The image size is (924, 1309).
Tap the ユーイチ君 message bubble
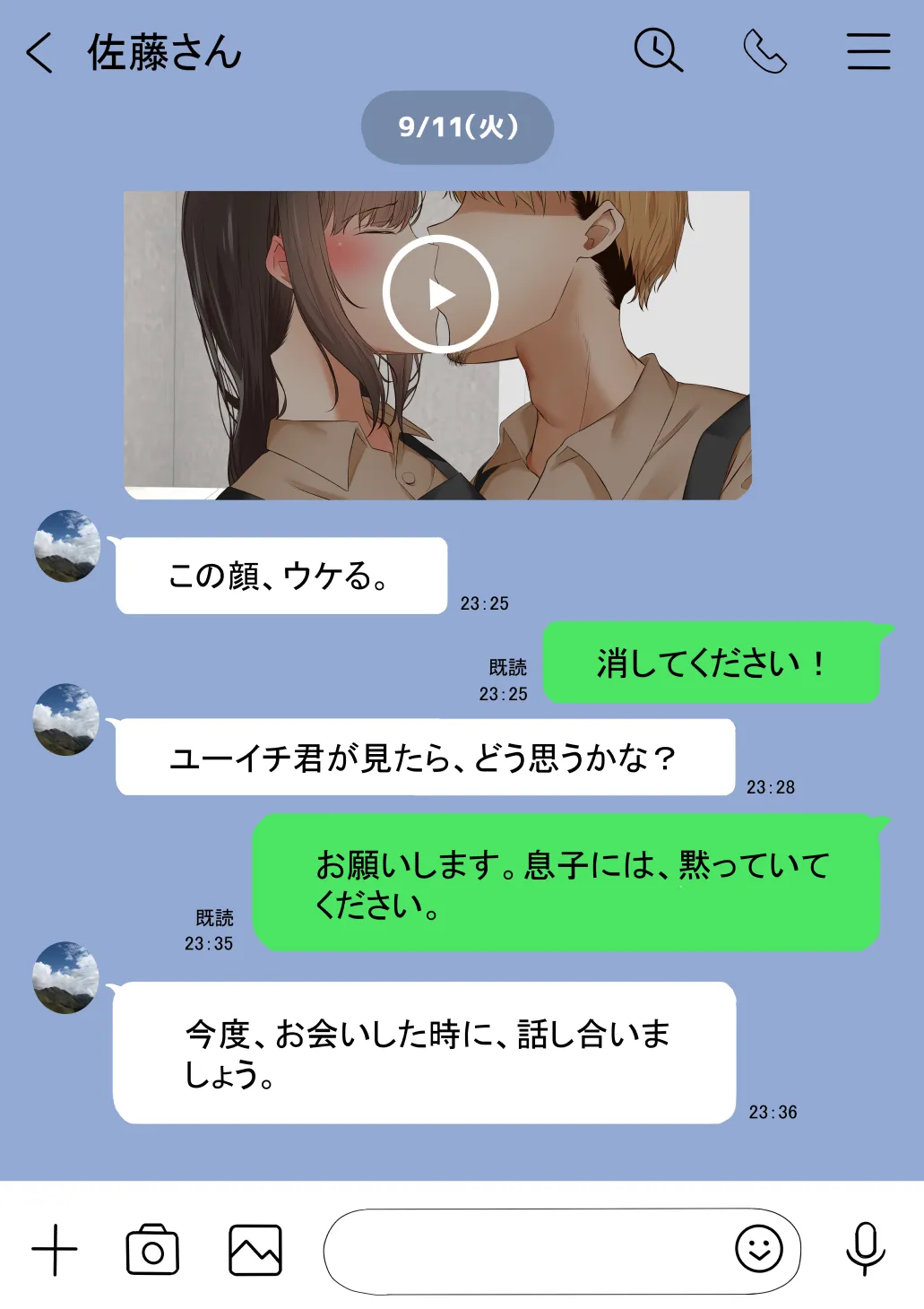[421, 758]
